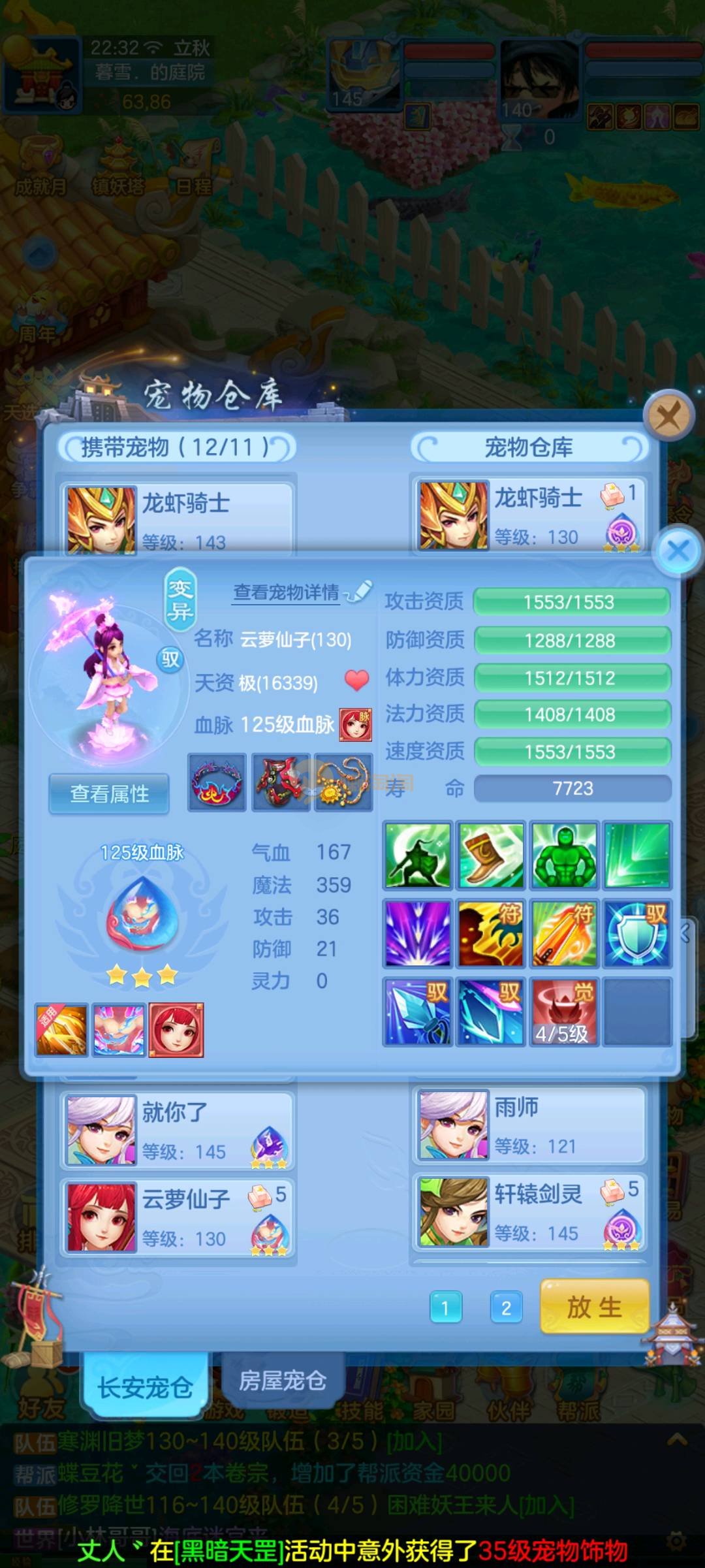The height and width of the screenshot is (1568, 705).
Task: Select warehouse pet 龙虾骑士 level 130
Action: [x=529, y=516]
